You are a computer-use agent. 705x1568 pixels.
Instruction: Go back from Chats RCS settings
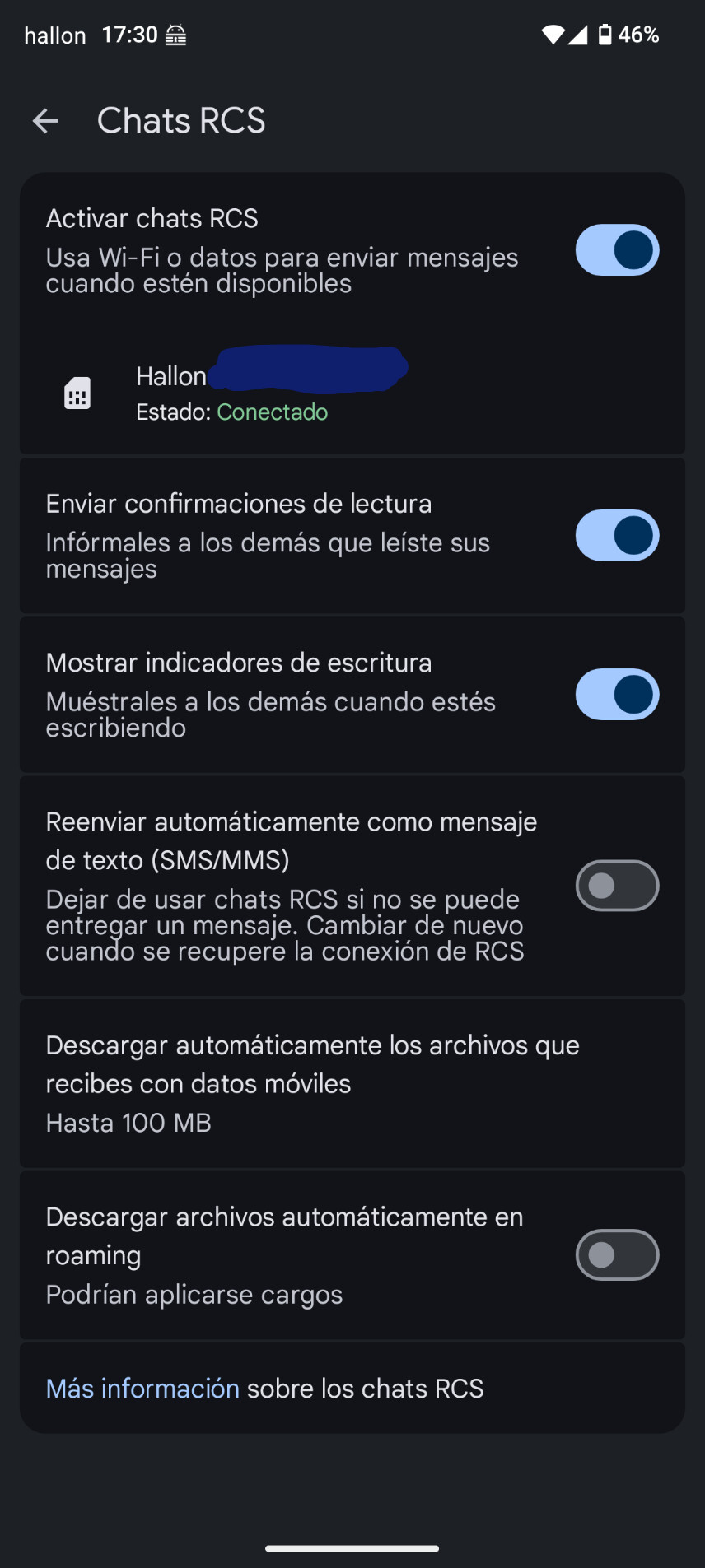coord(45,122)
